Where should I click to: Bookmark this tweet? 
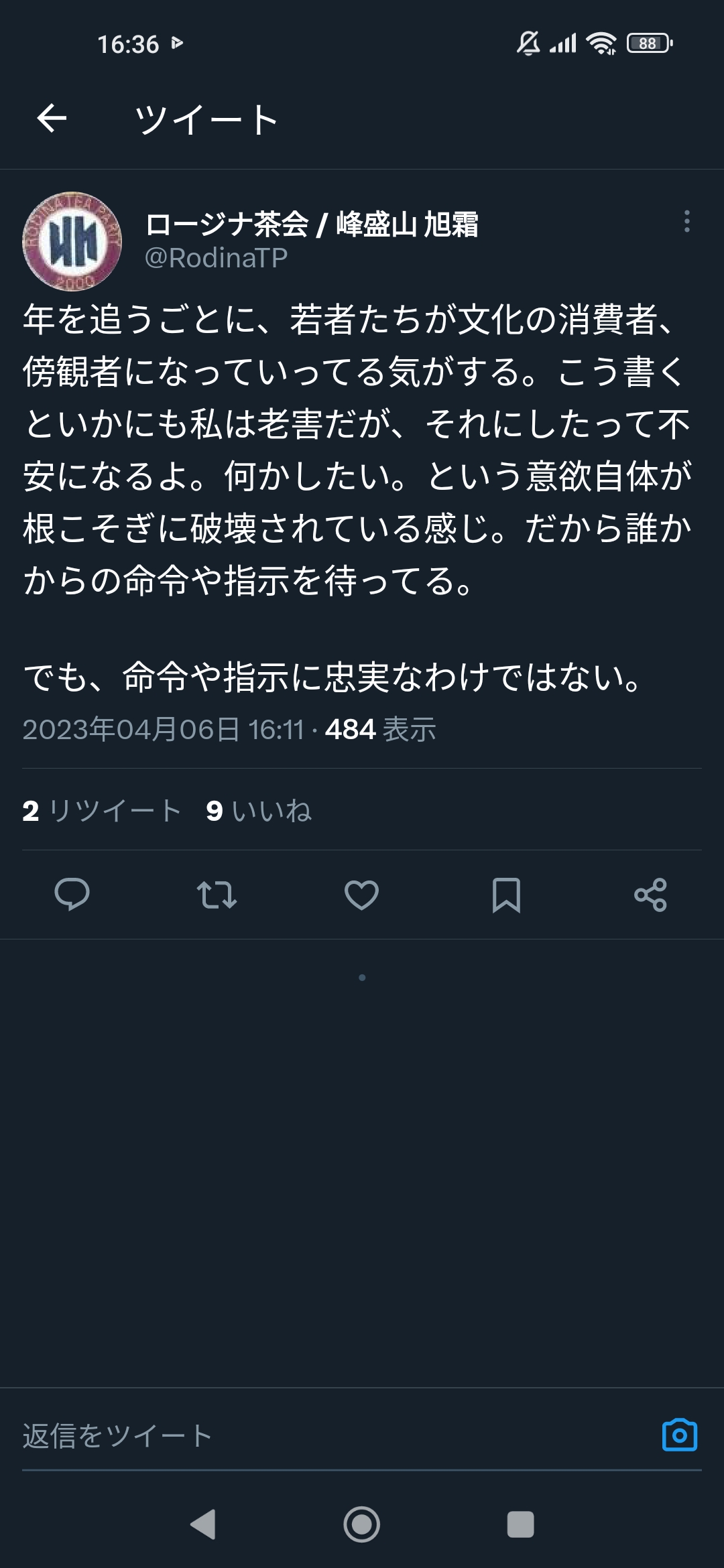506,895
